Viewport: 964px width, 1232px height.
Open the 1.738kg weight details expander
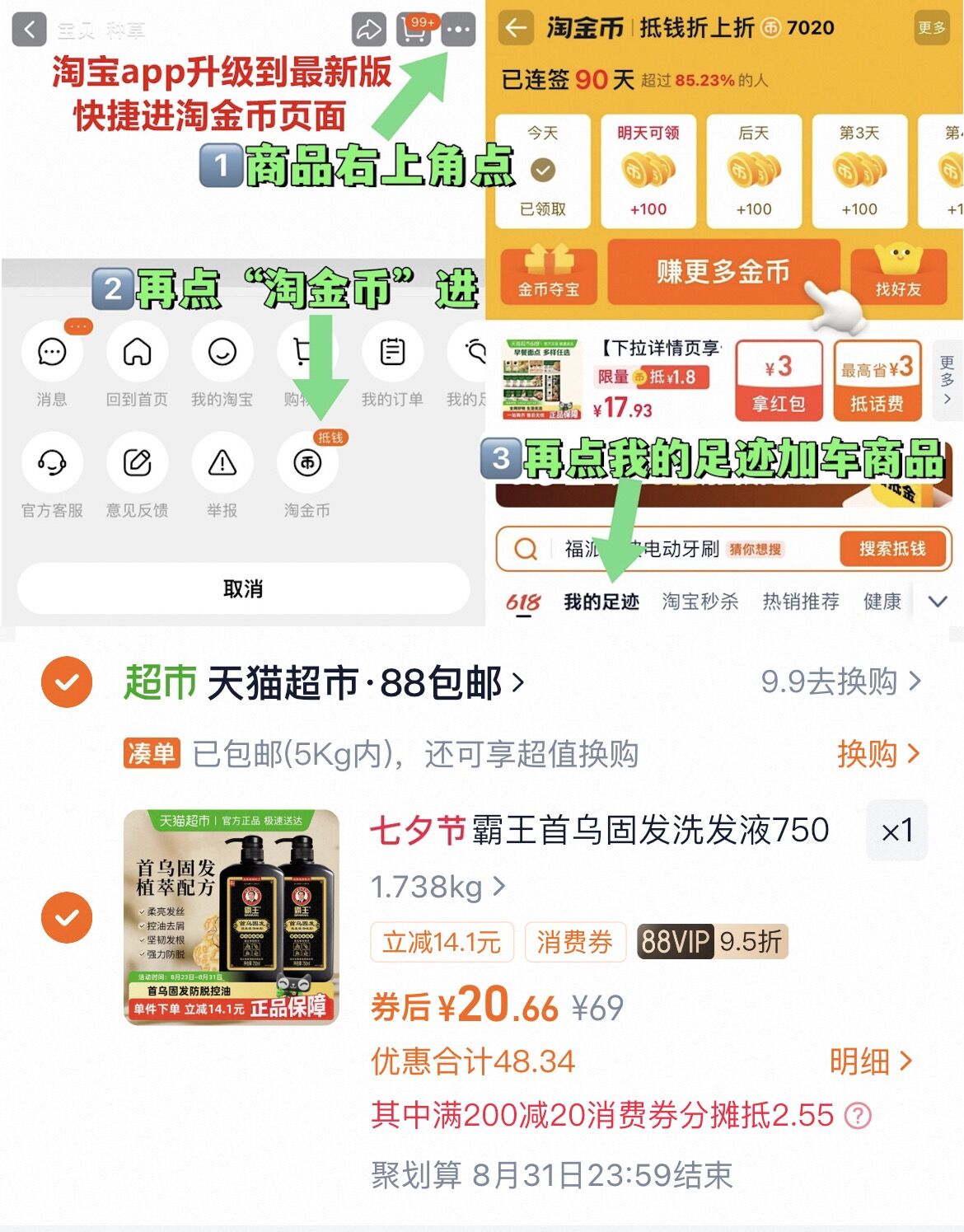[437, 888]
